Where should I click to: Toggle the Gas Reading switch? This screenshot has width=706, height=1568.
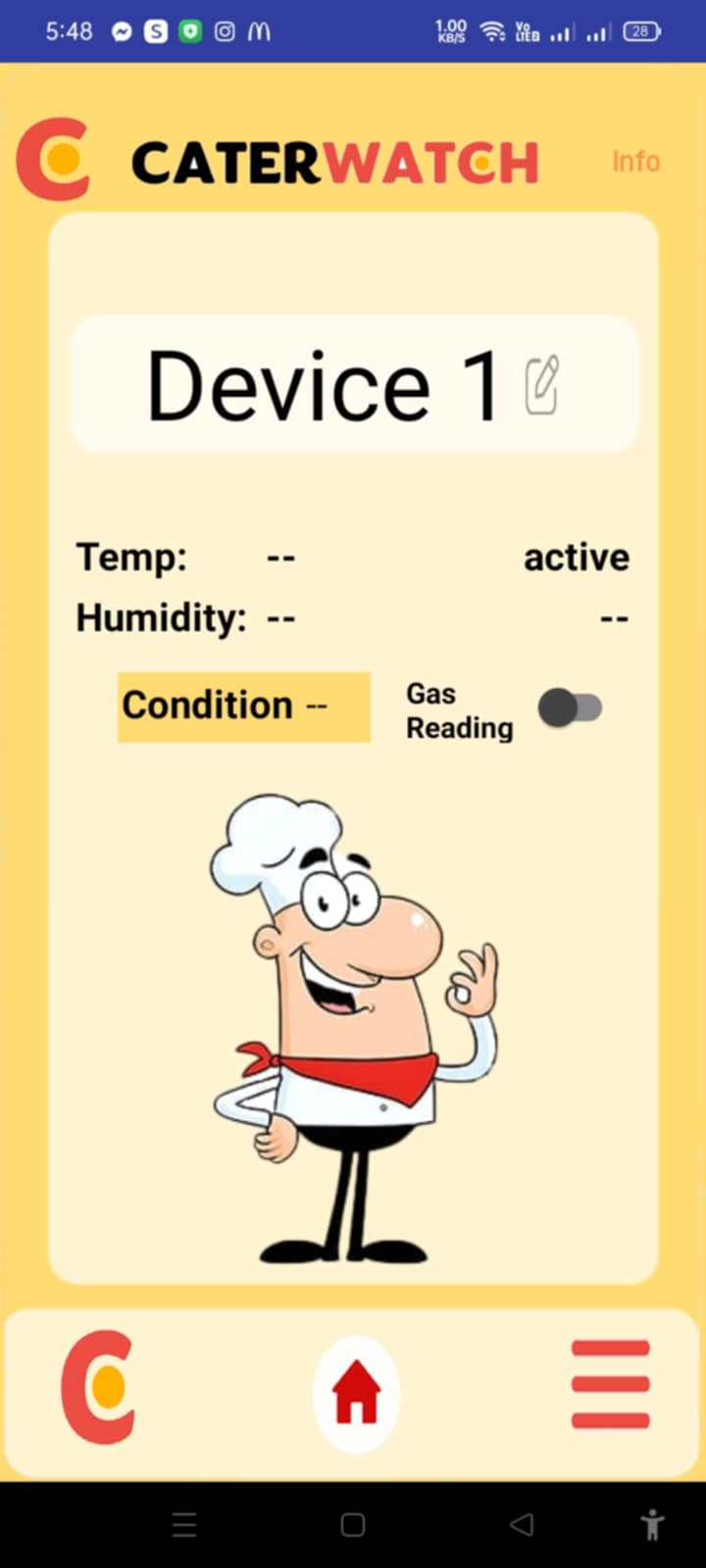[570, 708]
